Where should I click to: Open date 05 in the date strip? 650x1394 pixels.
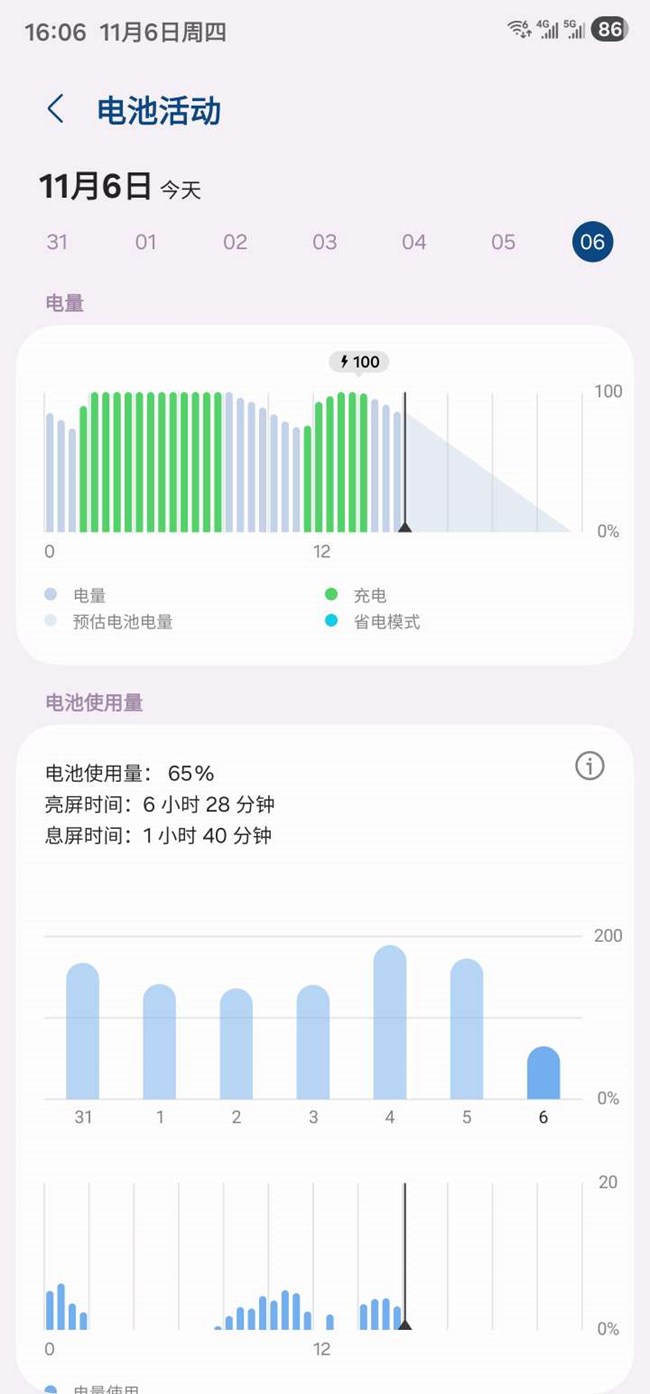click(503, 242)
